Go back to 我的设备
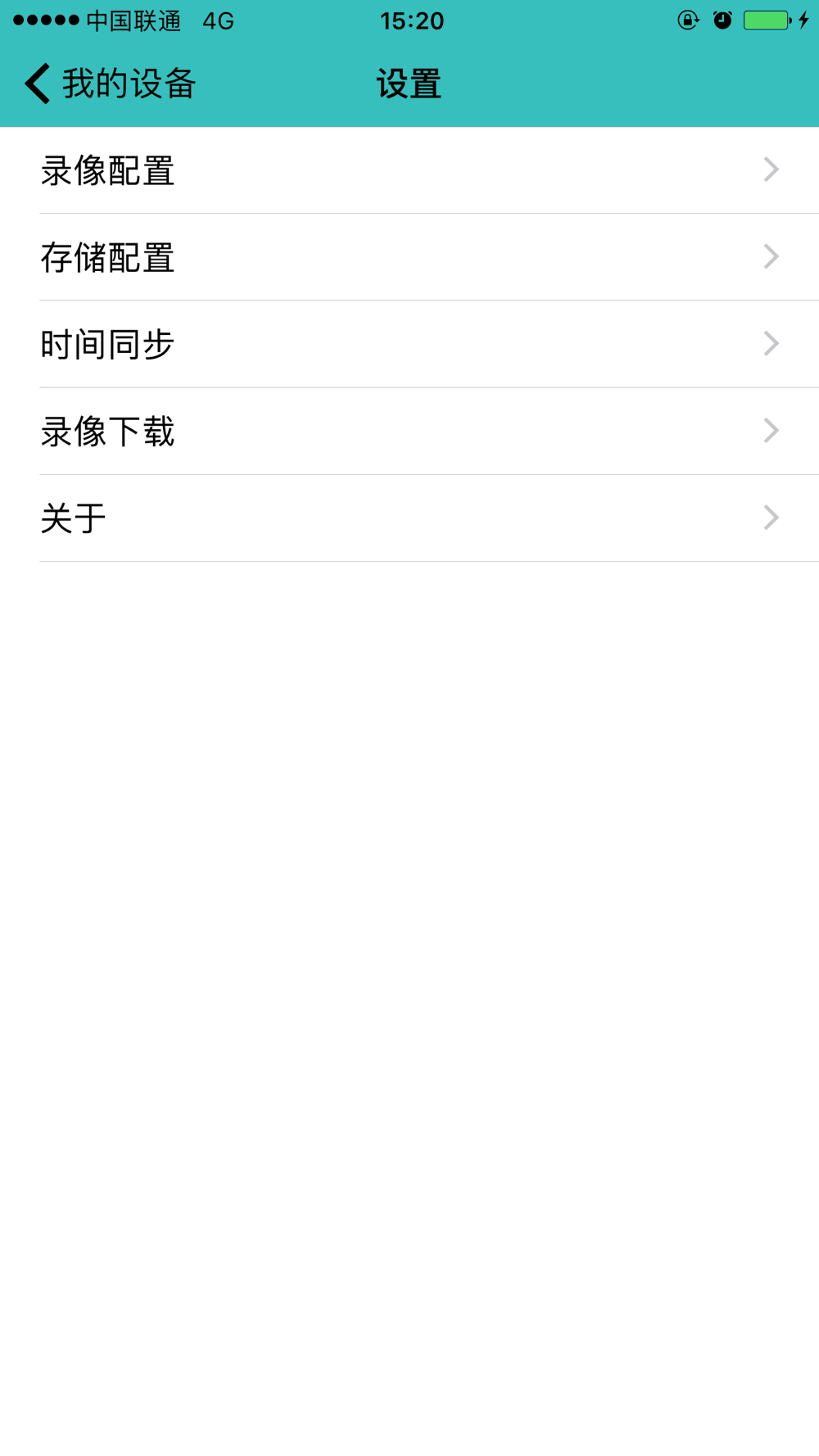The width and height of the screenshot is (819, 1456). pyautogui.click(x=110, y=84)
